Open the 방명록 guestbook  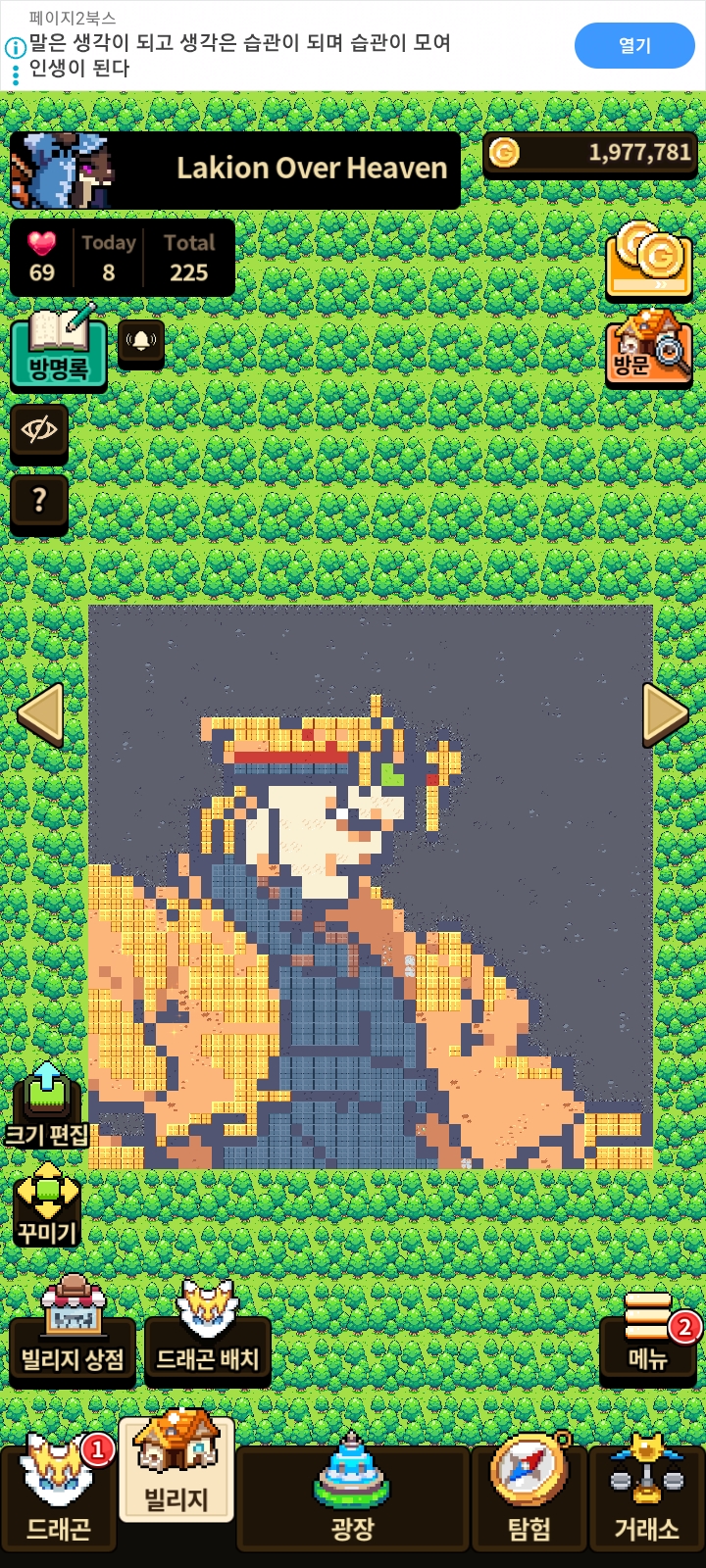click(58, 349)
